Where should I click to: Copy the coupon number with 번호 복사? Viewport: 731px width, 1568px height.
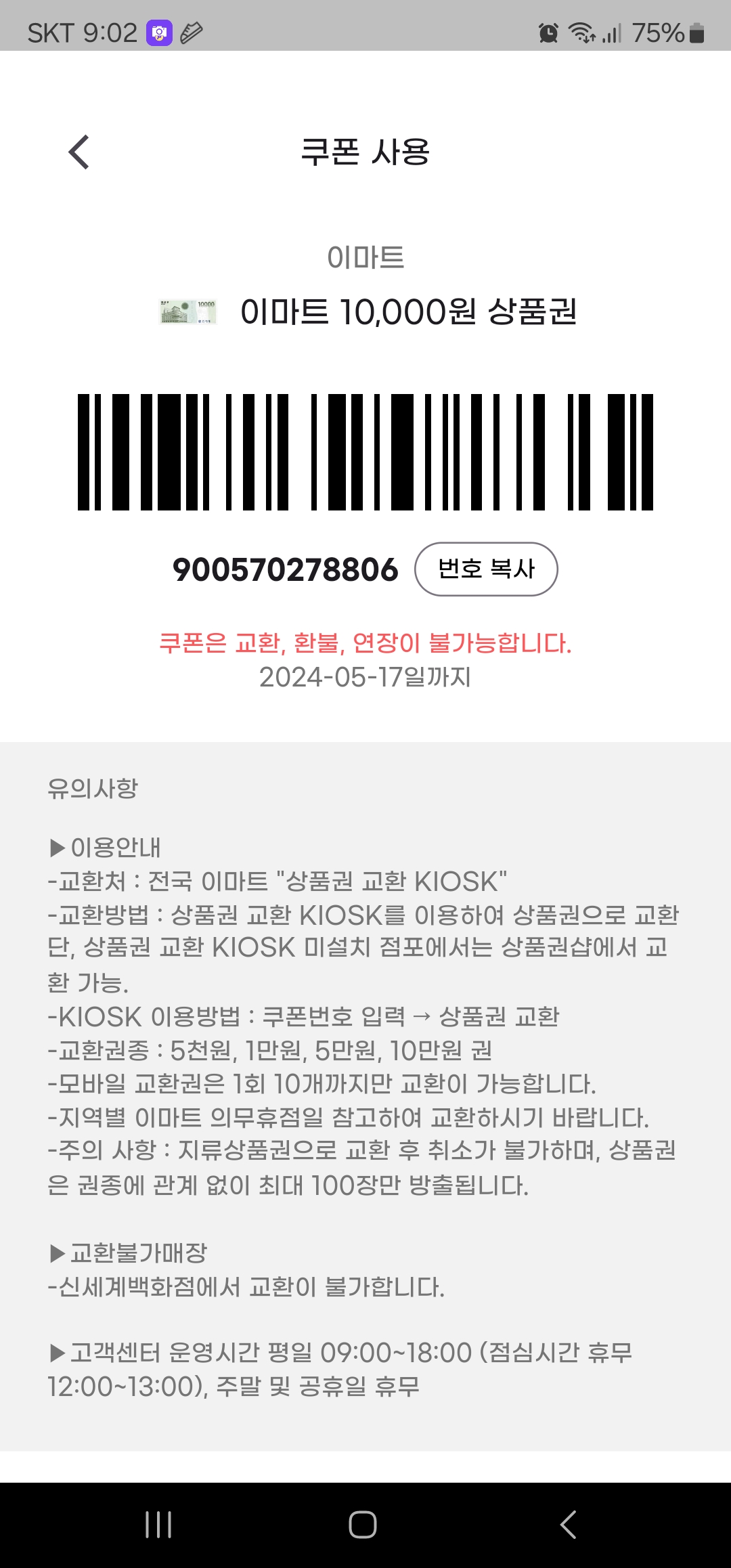(x=486, y=569)
